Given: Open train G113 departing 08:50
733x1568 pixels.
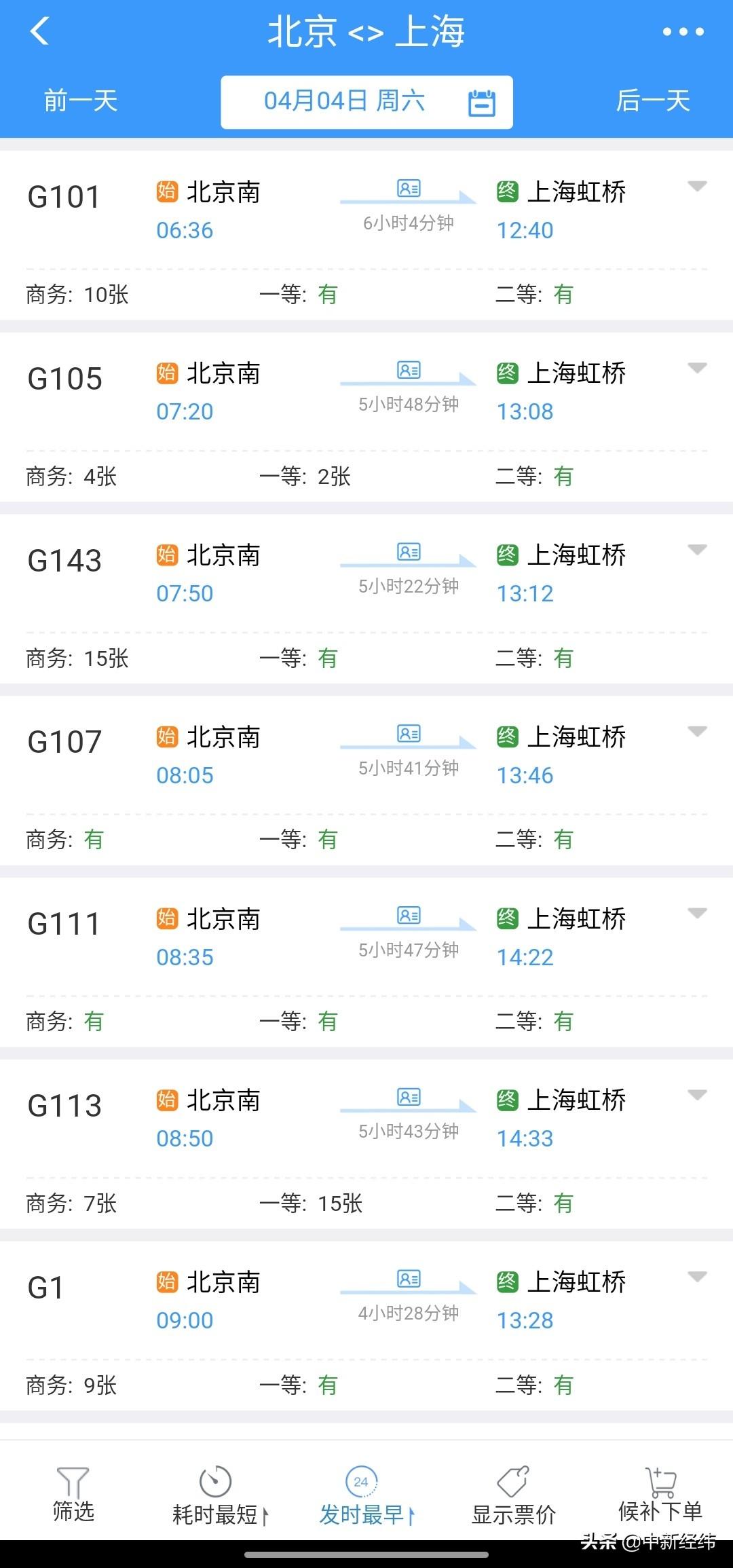Looking at the screenshot, I should click(366, 1144).
